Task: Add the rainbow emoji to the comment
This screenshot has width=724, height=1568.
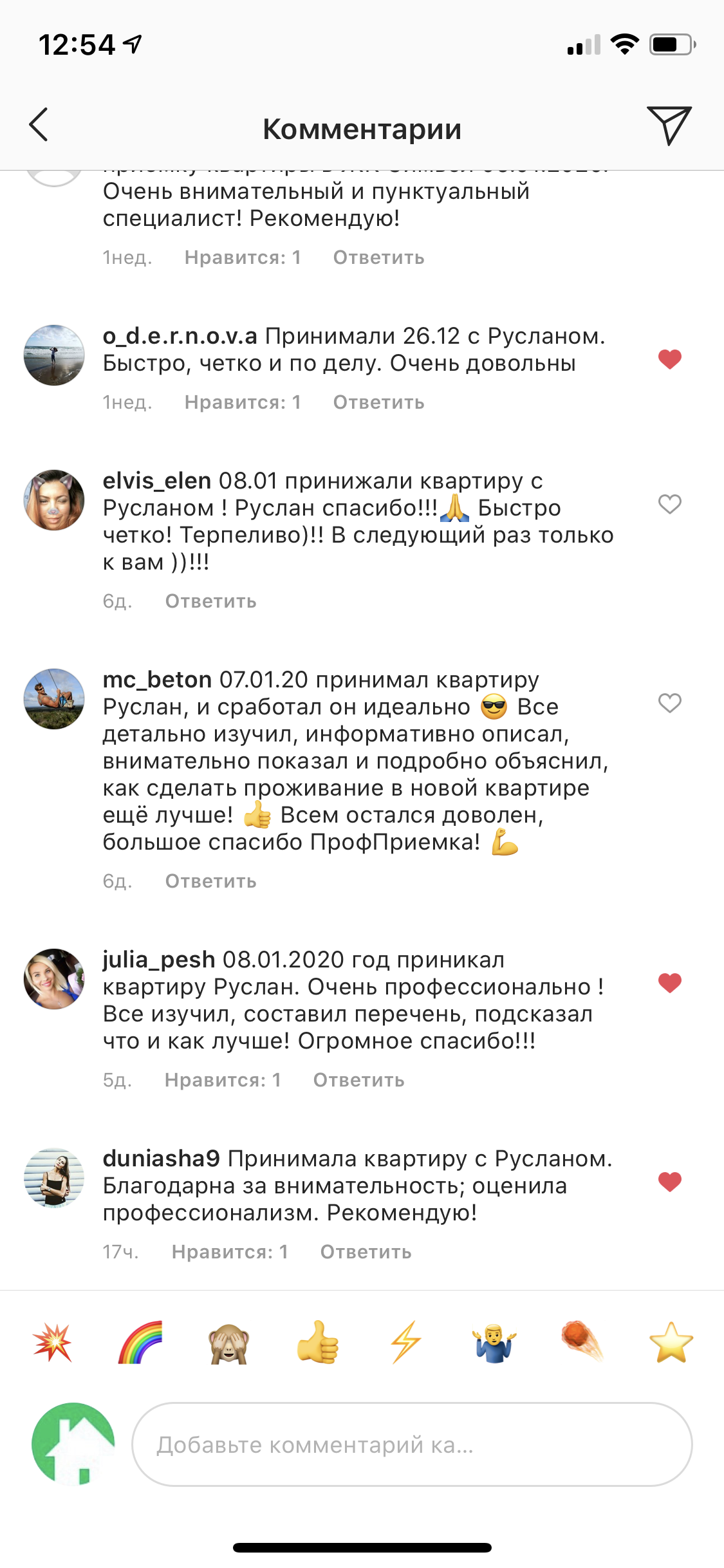Action: tap(140, 1342)
